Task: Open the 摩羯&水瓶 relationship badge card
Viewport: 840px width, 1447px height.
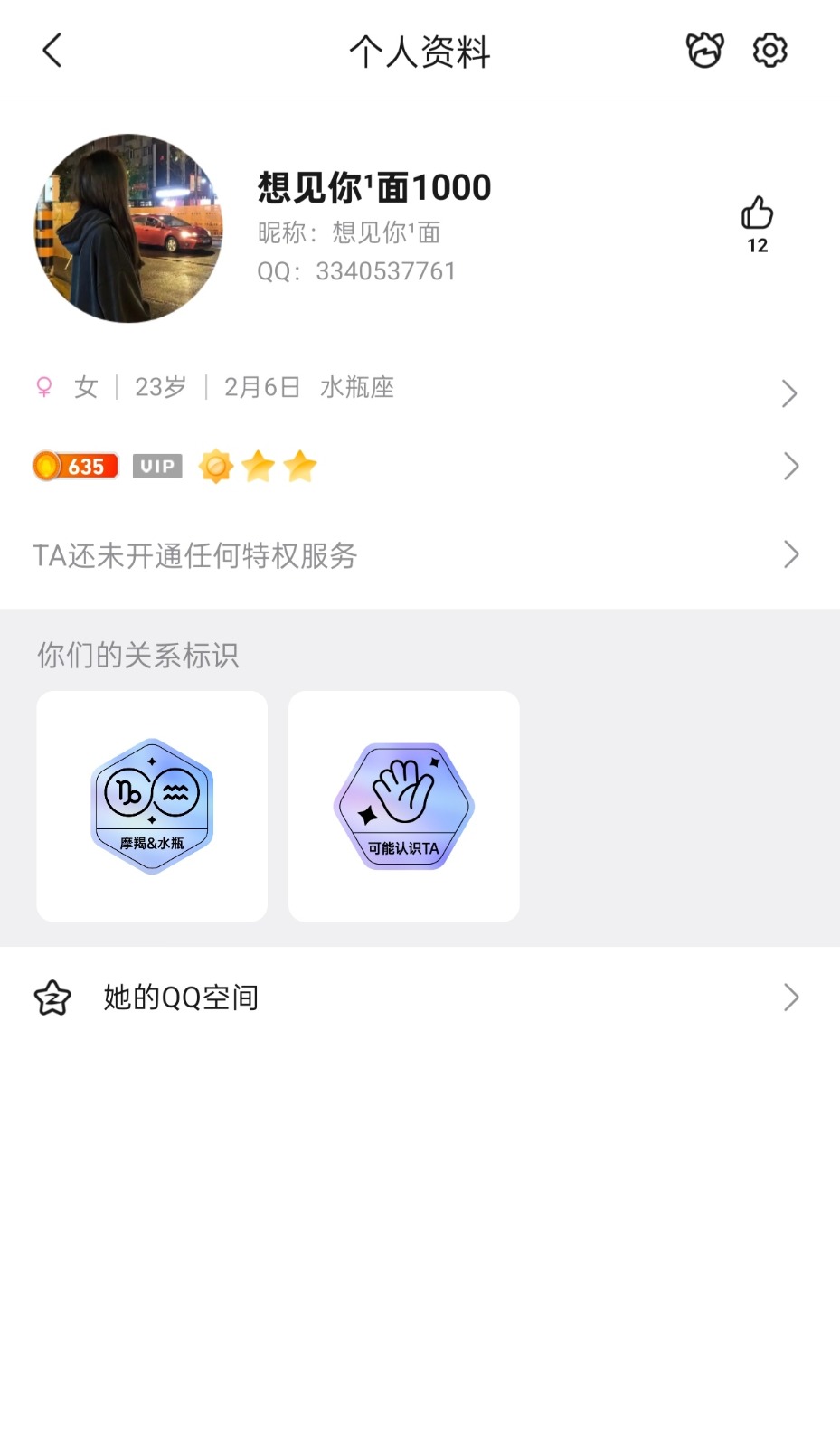Action: tap(152, 807)
